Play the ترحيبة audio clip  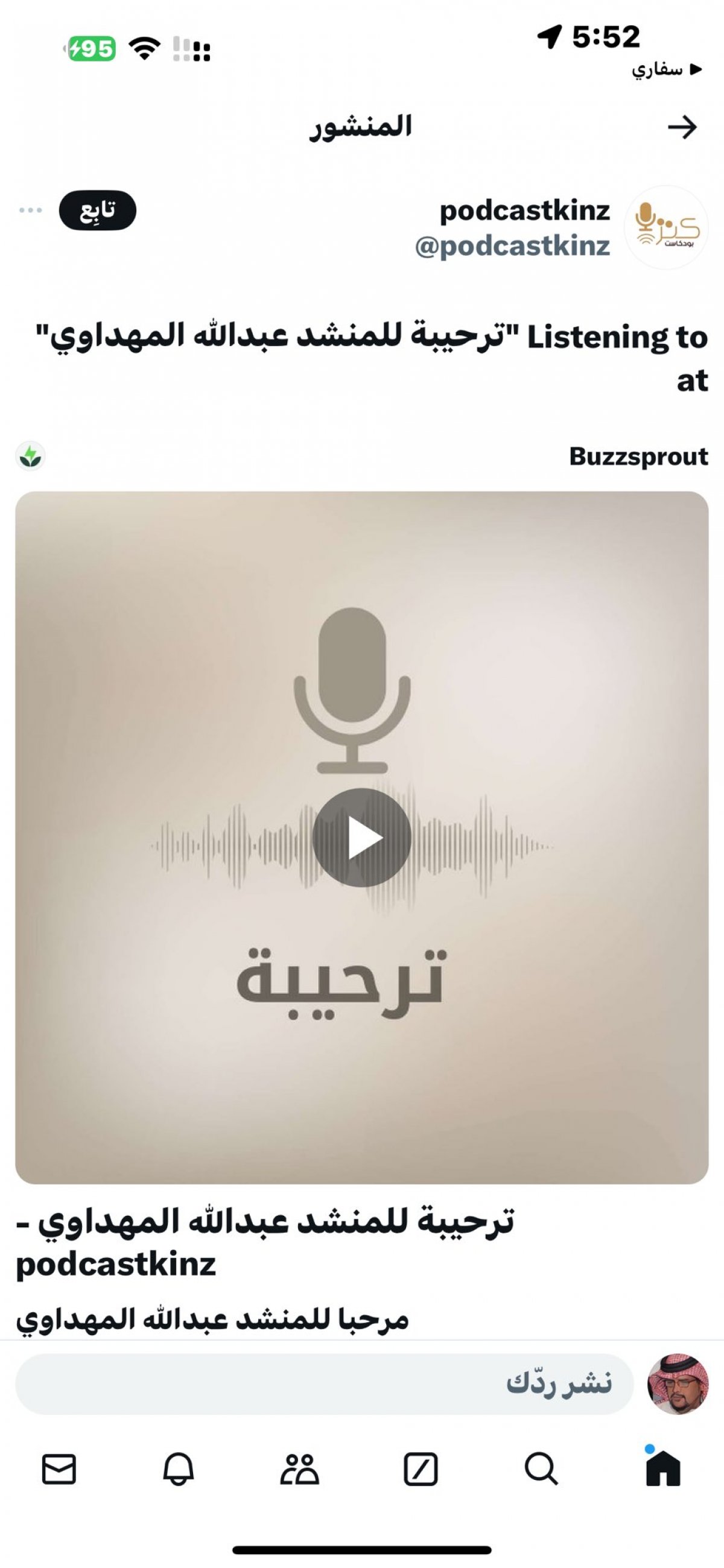pos(361,838)
